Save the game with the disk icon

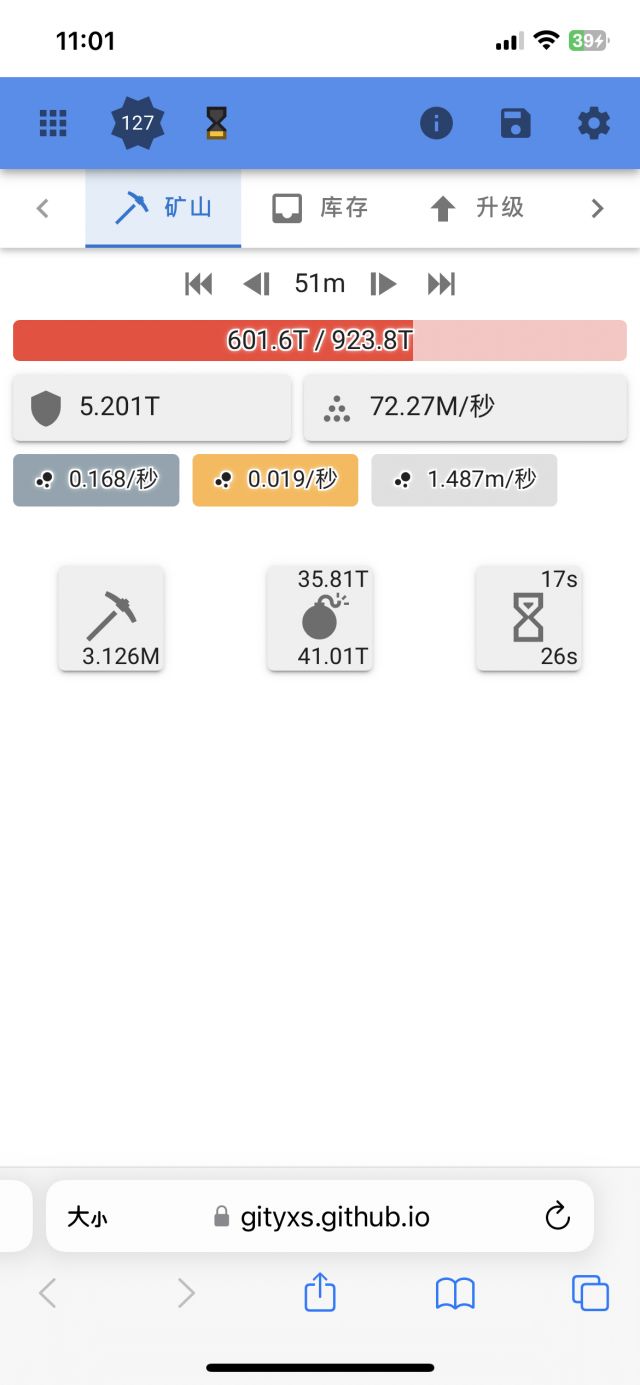(x=515, y=123)
